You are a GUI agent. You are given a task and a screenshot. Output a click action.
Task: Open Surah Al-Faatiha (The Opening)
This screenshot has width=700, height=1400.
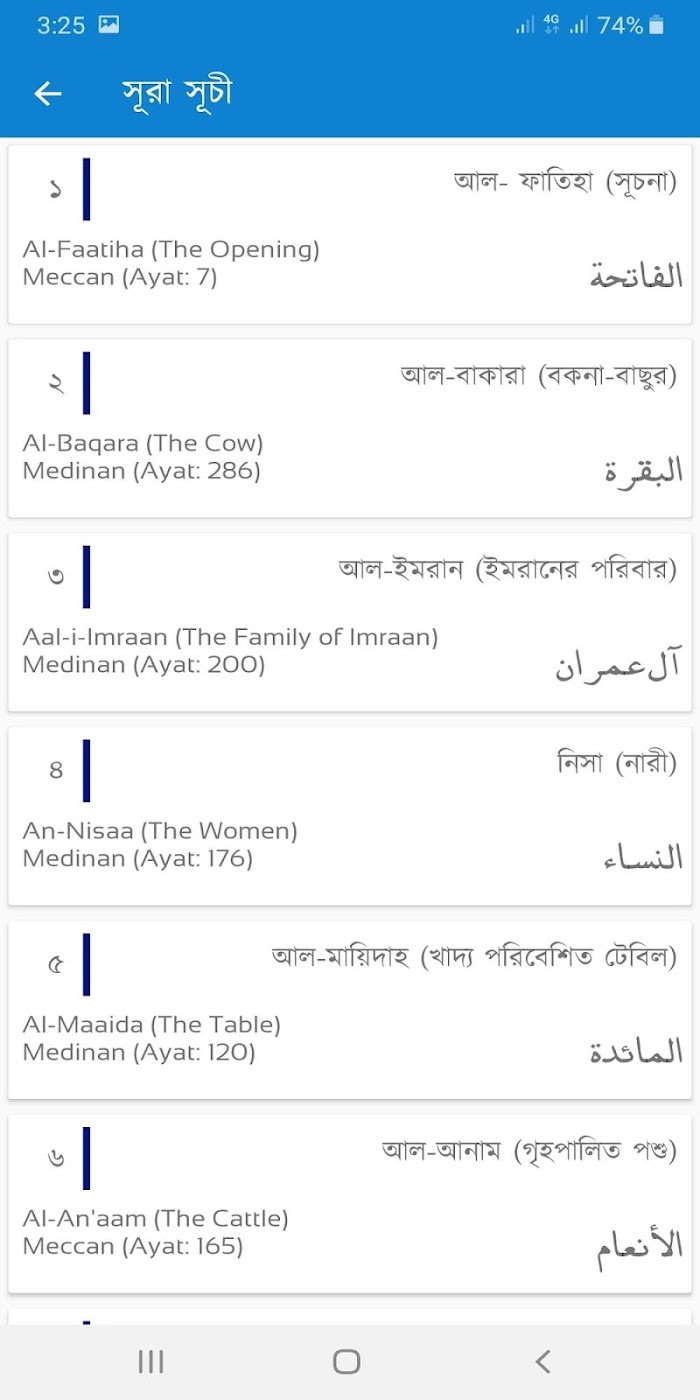[x=350, y=234]
